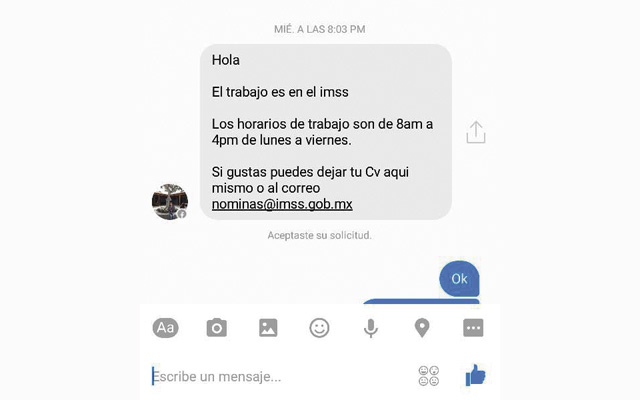Send a thumbs-up like
Screen dimensions: 640x400
point(474,375)
